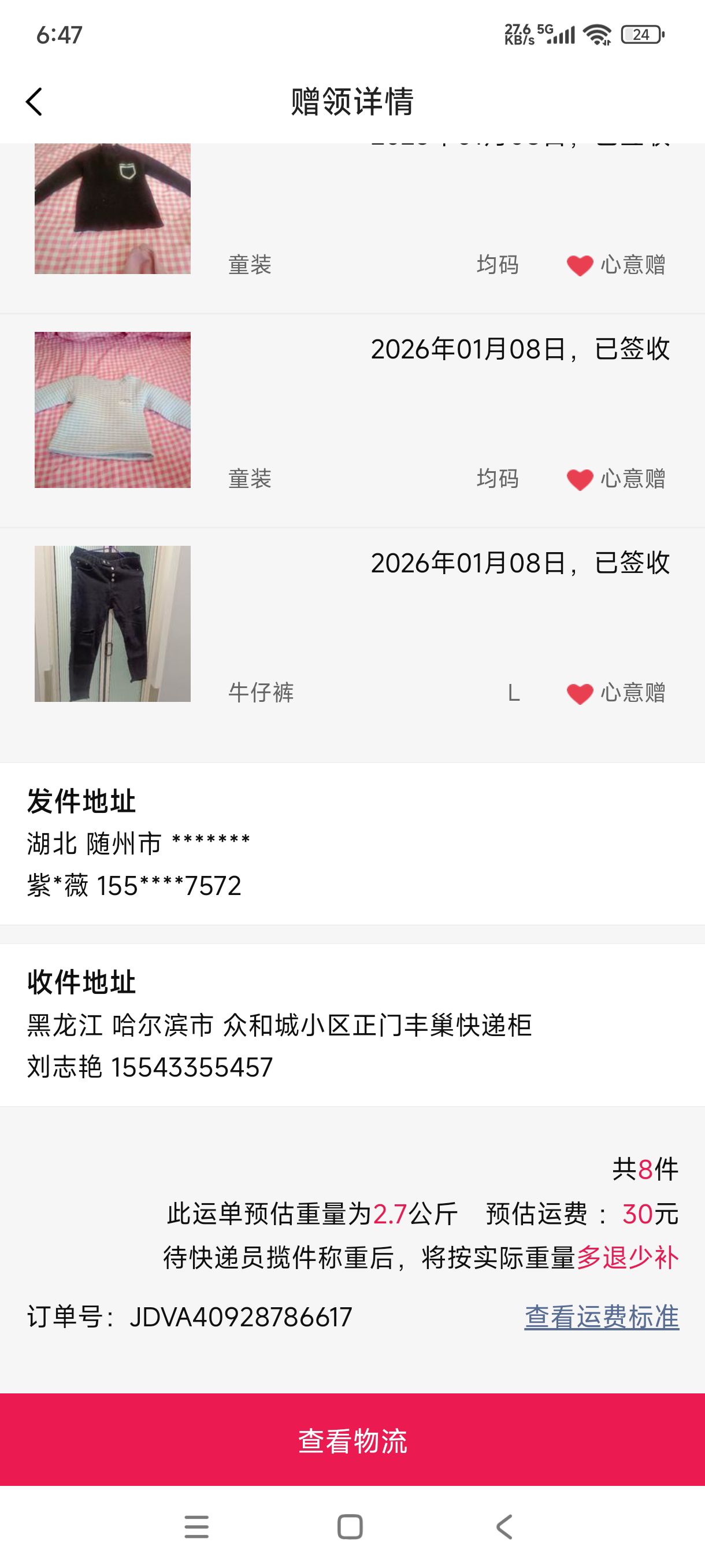Tap 查看物流 button
This screenshot has height=1568, width=705.
[352, 1440]
